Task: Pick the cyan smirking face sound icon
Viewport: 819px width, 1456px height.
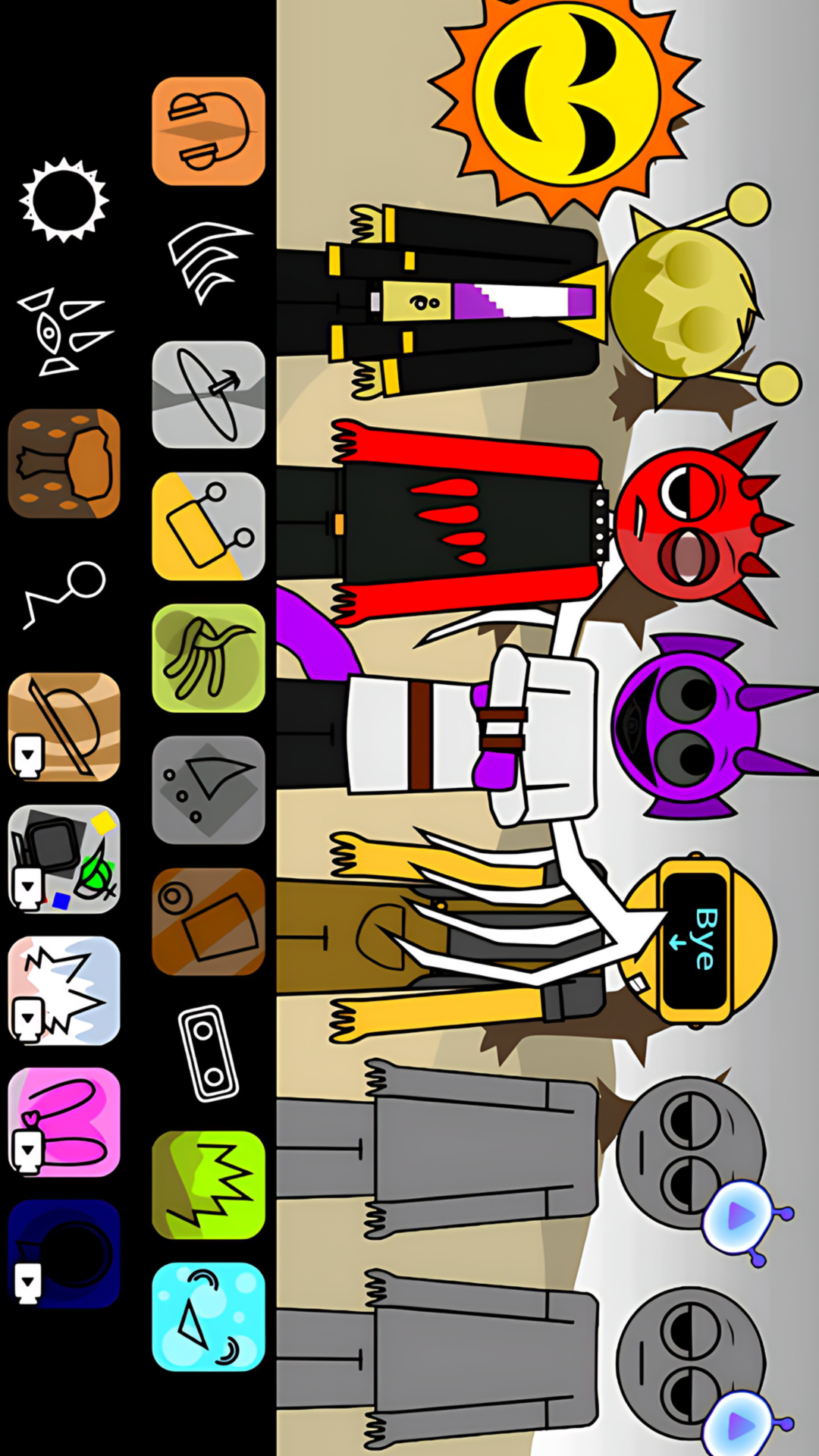Action: [209, 1317]
